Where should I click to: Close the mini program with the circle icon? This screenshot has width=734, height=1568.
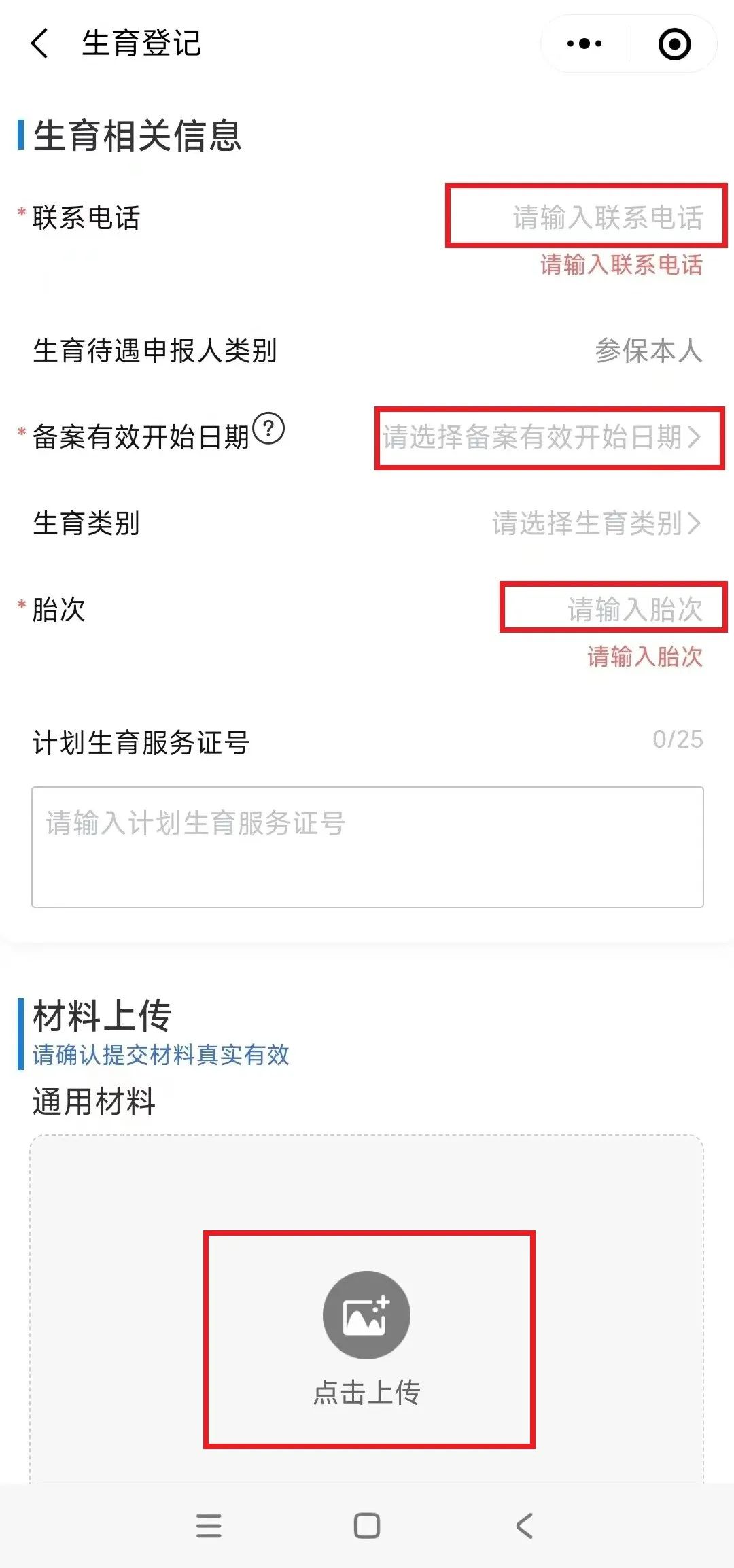(x=674, y=44)
